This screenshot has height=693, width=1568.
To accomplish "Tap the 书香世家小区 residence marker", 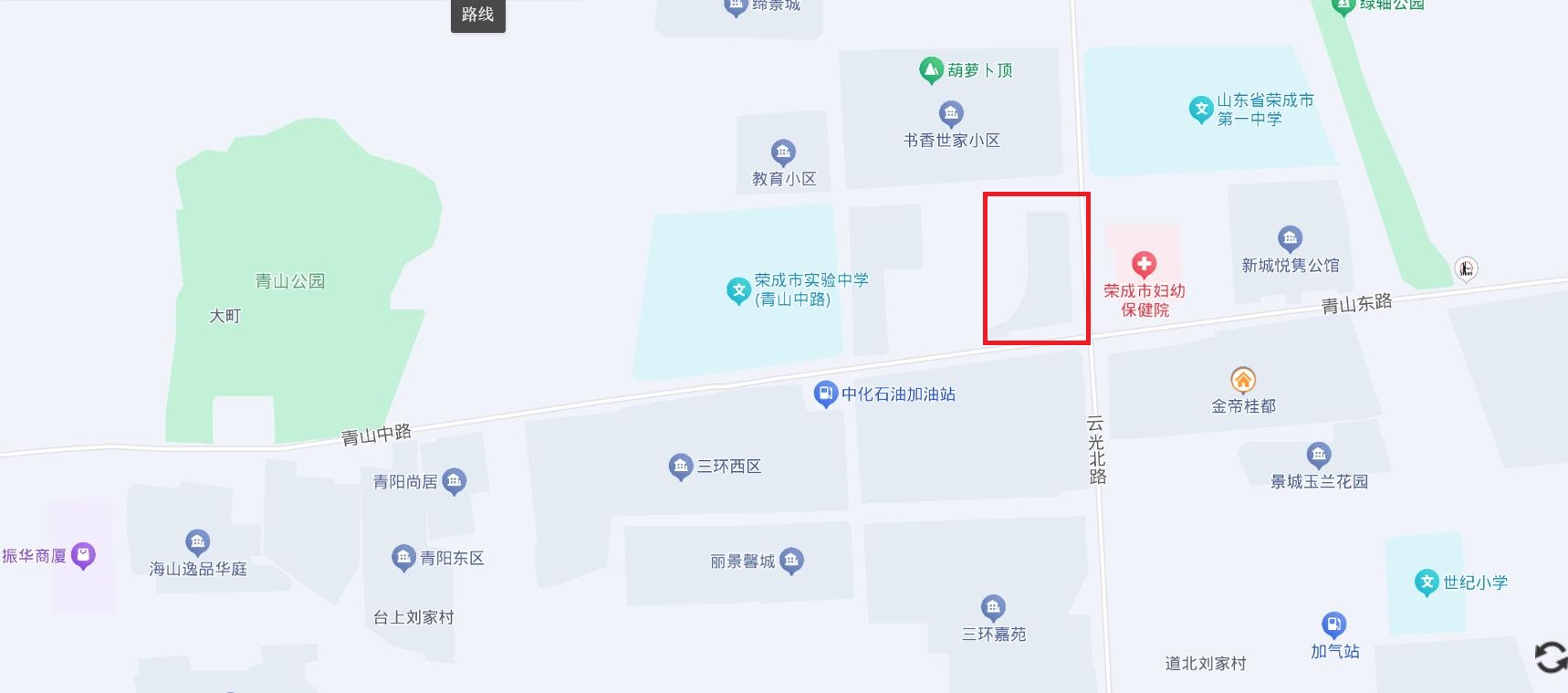I will pyautogui.click(x=951, y=114).
